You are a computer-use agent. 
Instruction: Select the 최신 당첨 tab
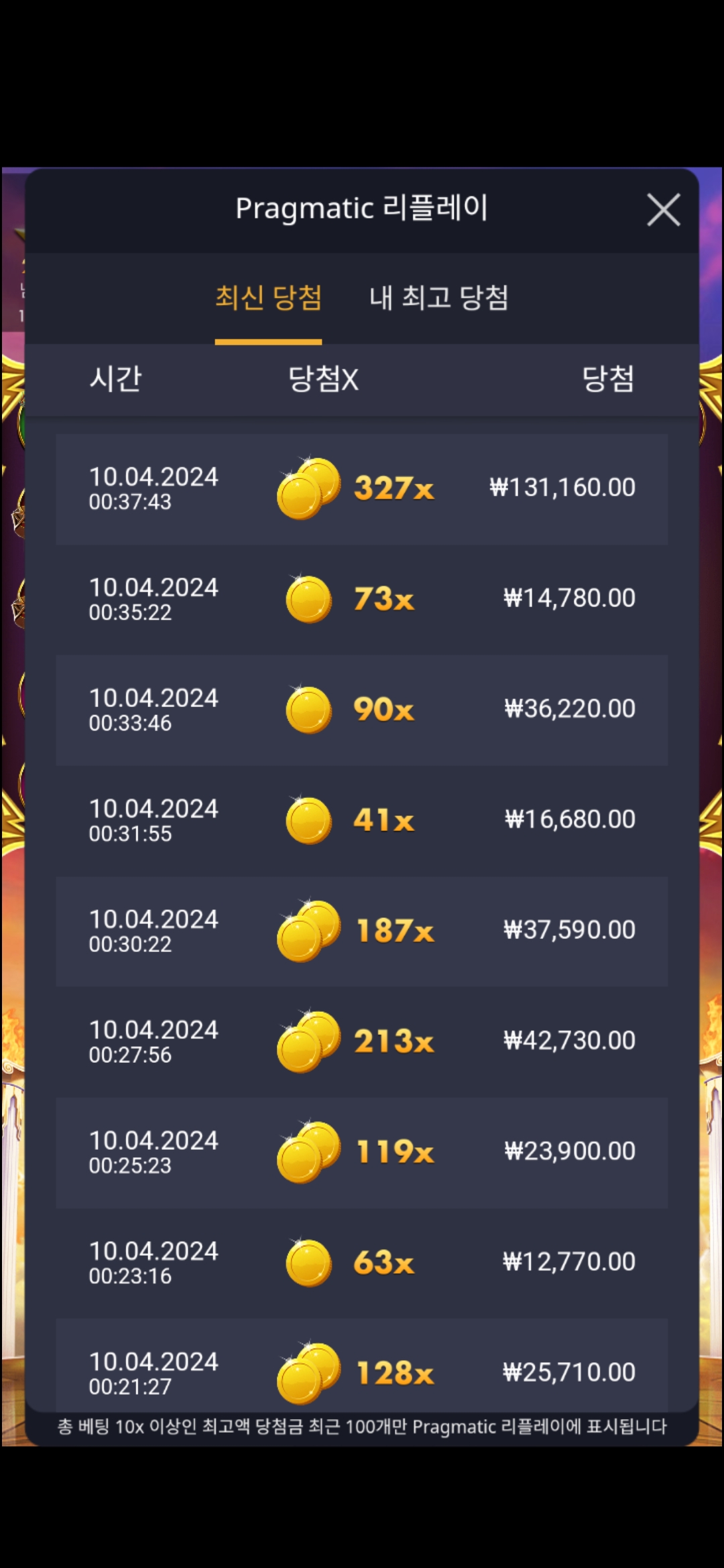tap(268, 298)
